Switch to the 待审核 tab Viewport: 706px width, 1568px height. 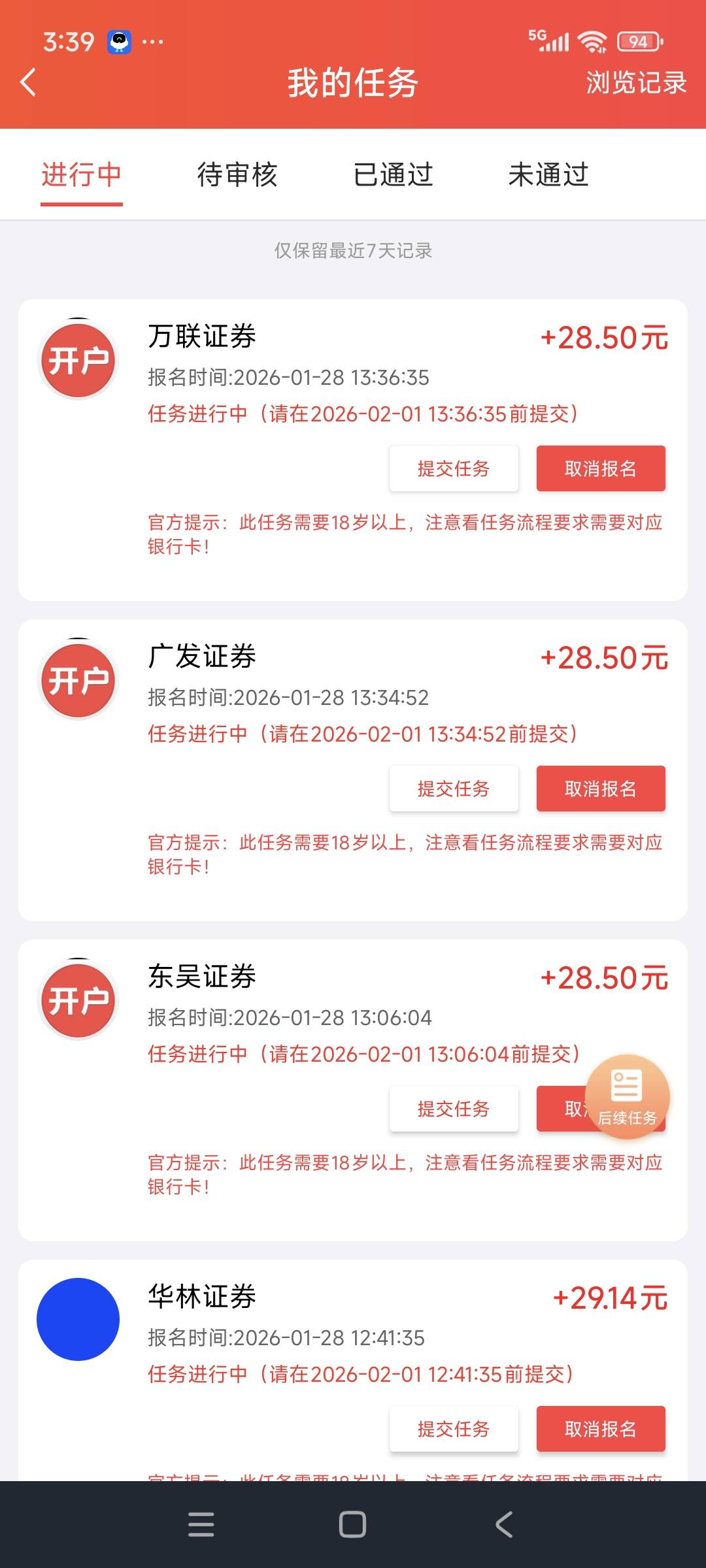pos(237,174)
